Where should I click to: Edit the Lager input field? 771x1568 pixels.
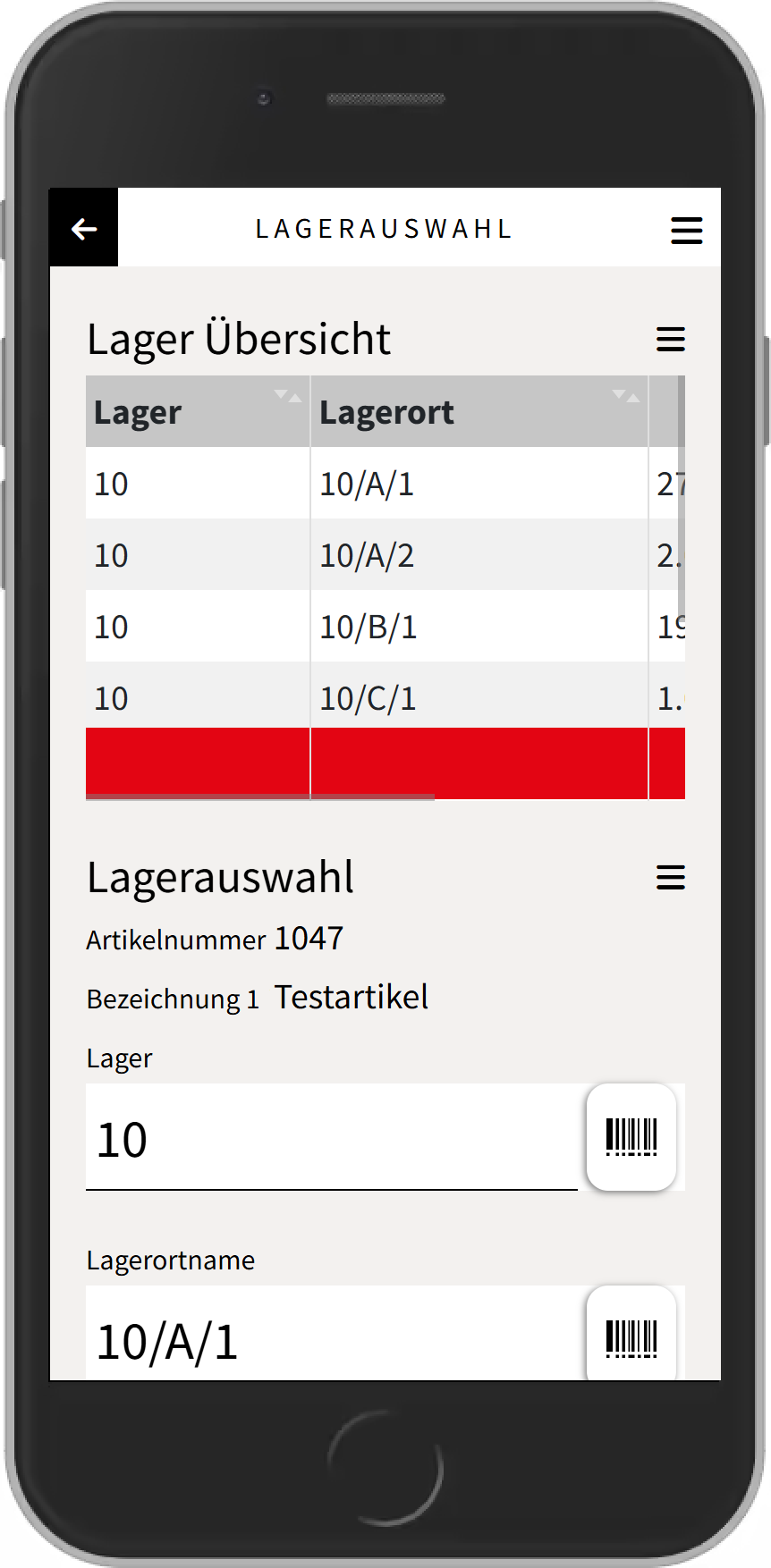(331, 1140)
